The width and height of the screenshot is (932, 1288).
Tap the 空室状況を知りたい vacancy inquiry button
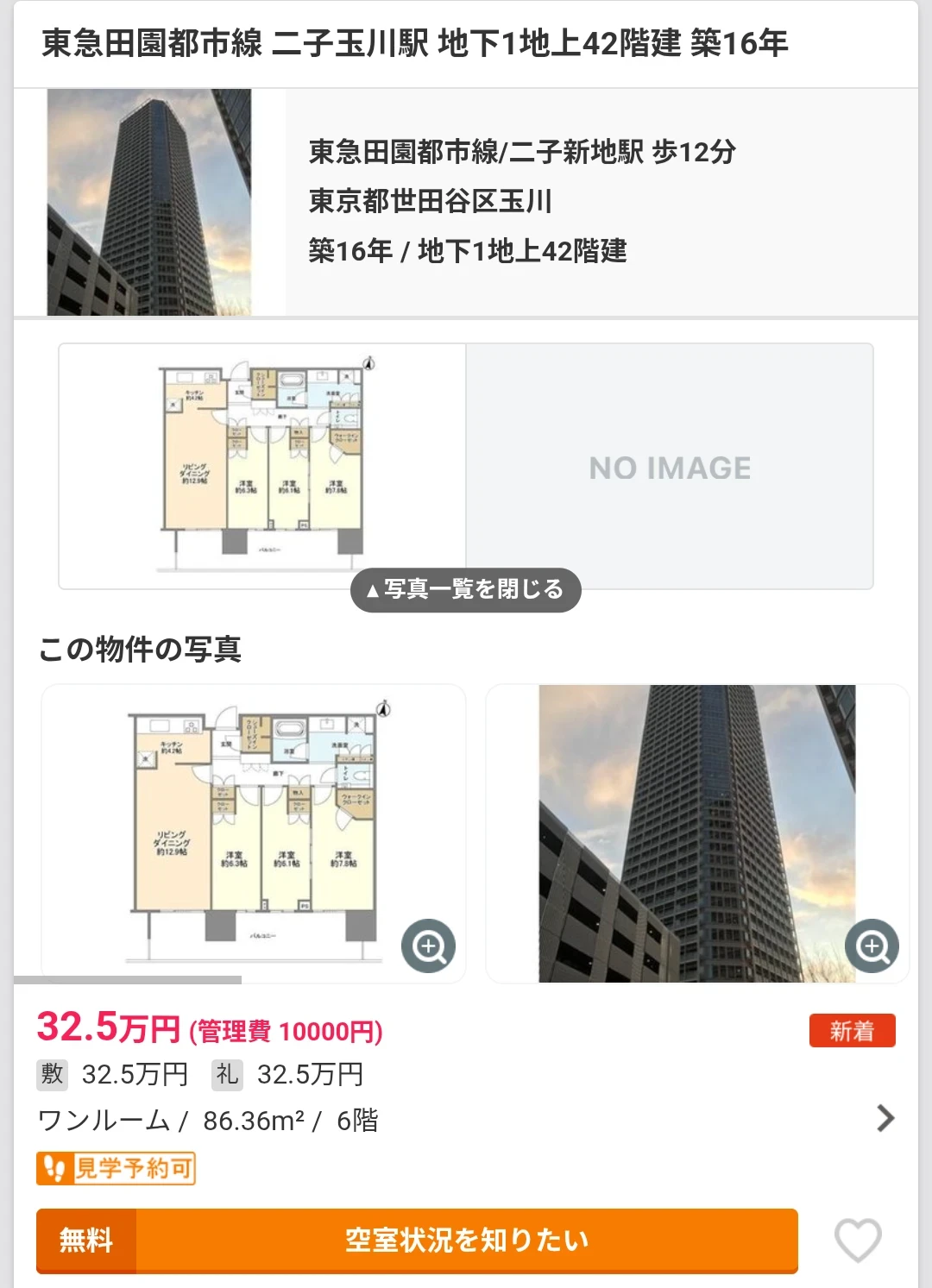(466, 1240)
